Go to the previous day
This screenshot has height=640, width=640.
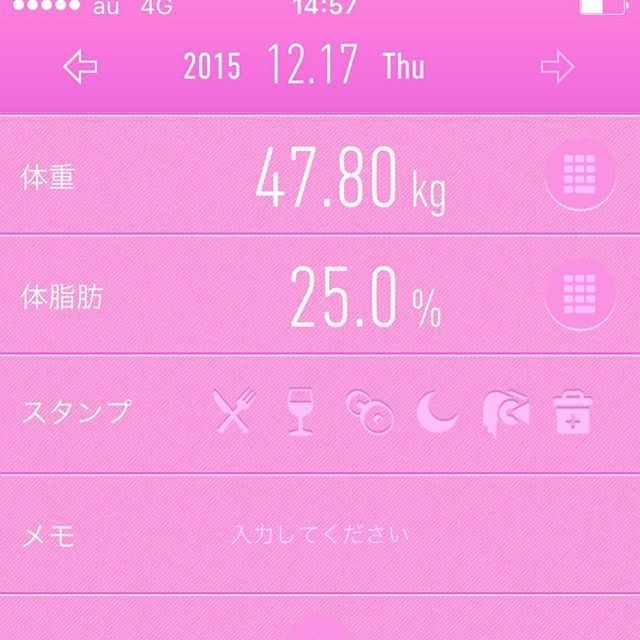78,67
